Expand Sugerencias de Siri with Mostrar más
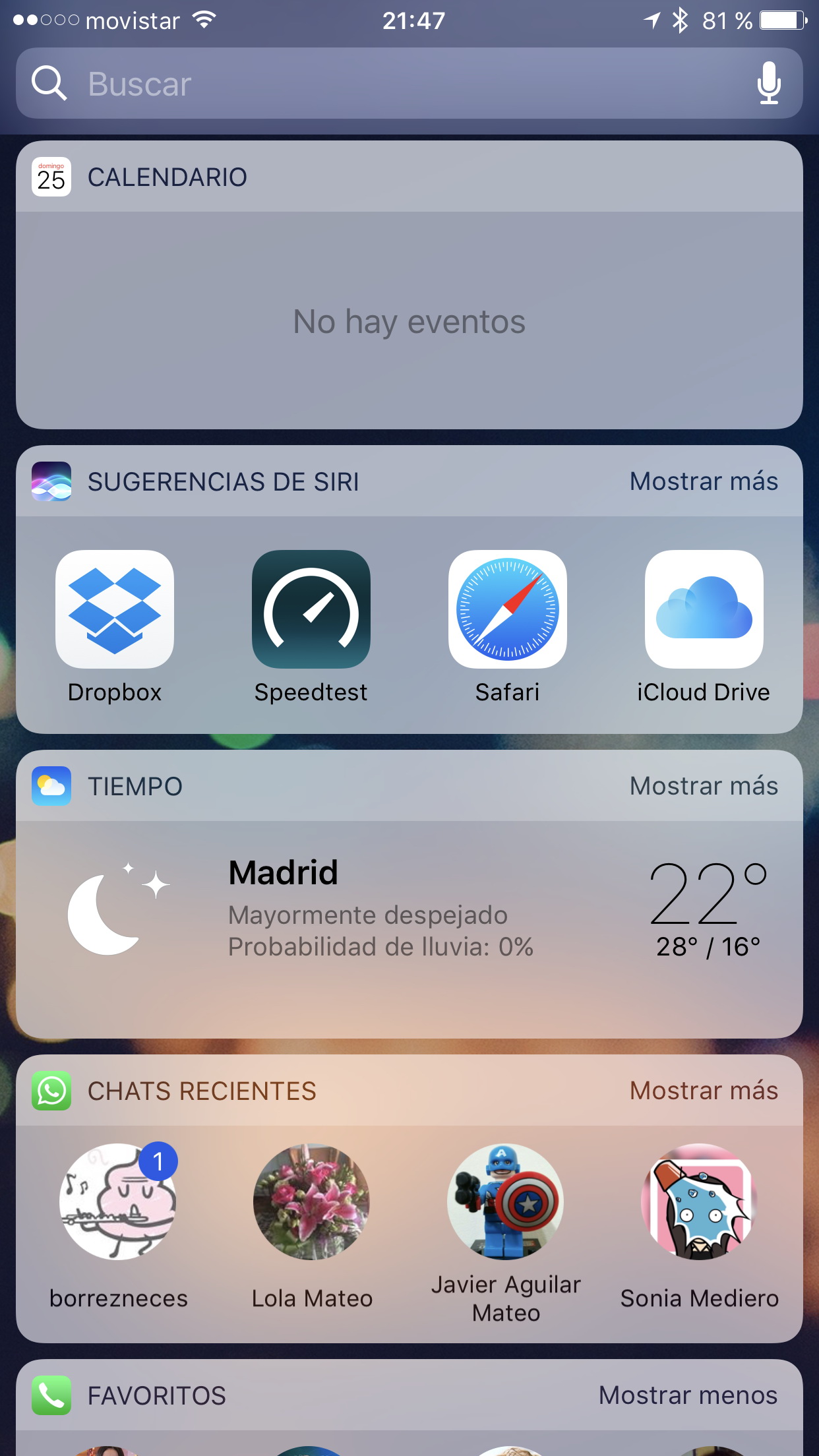 703,481
